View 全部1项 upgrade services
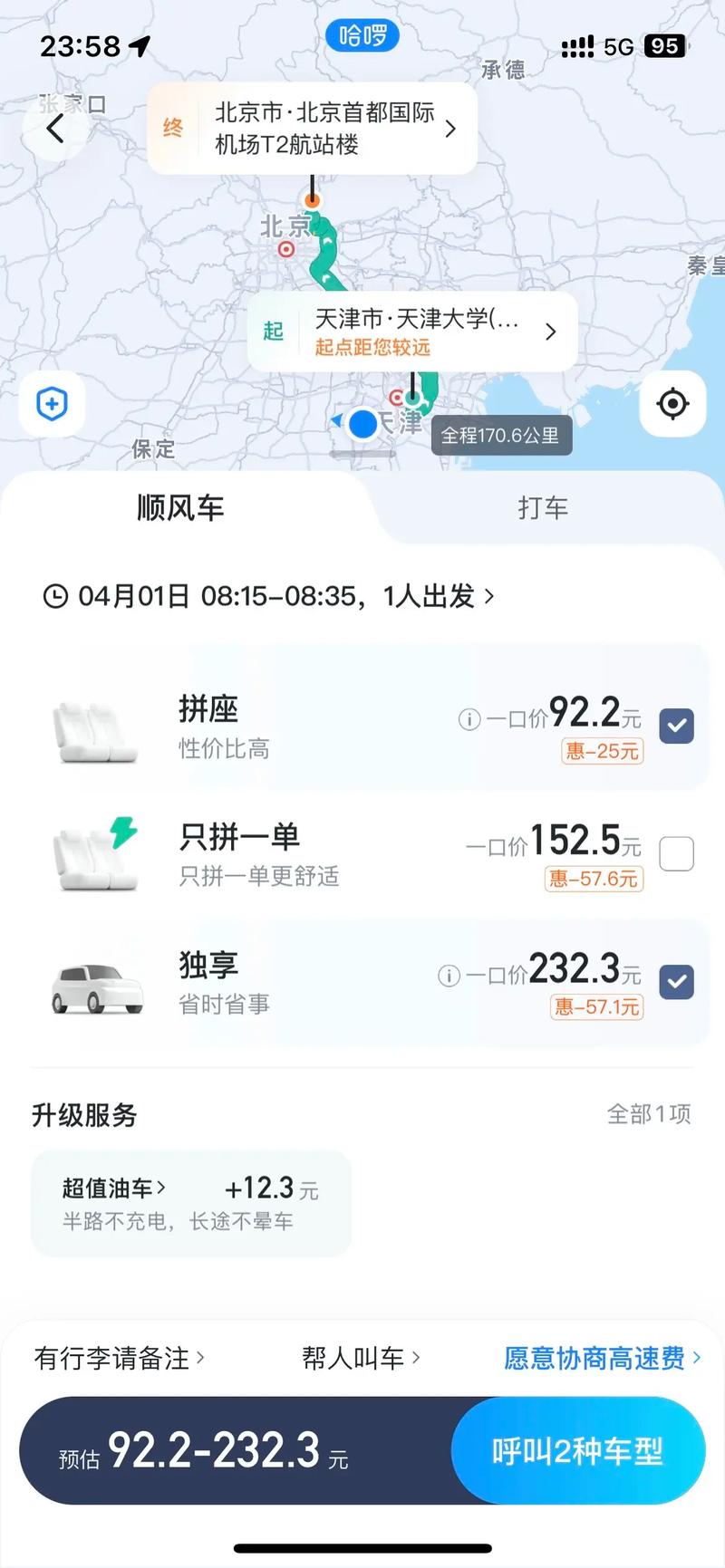Viewport: 725px width, 1568px height. pyautogui.click(x=649, y=1114)
